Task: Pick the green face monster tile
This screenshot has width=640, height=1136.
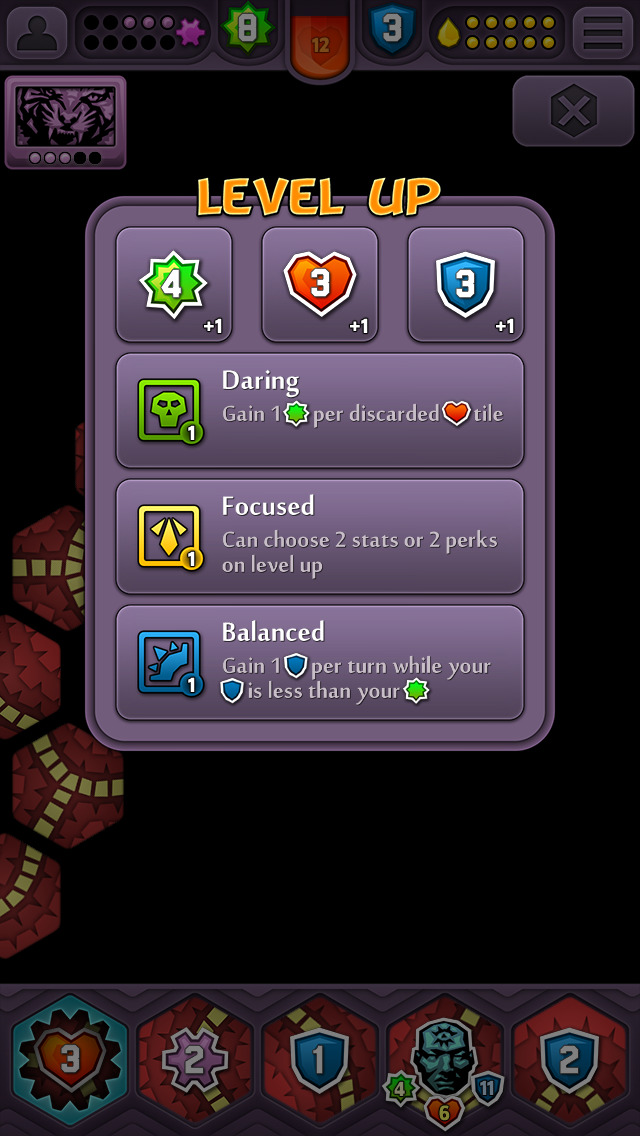Action: click(444, 1060)
